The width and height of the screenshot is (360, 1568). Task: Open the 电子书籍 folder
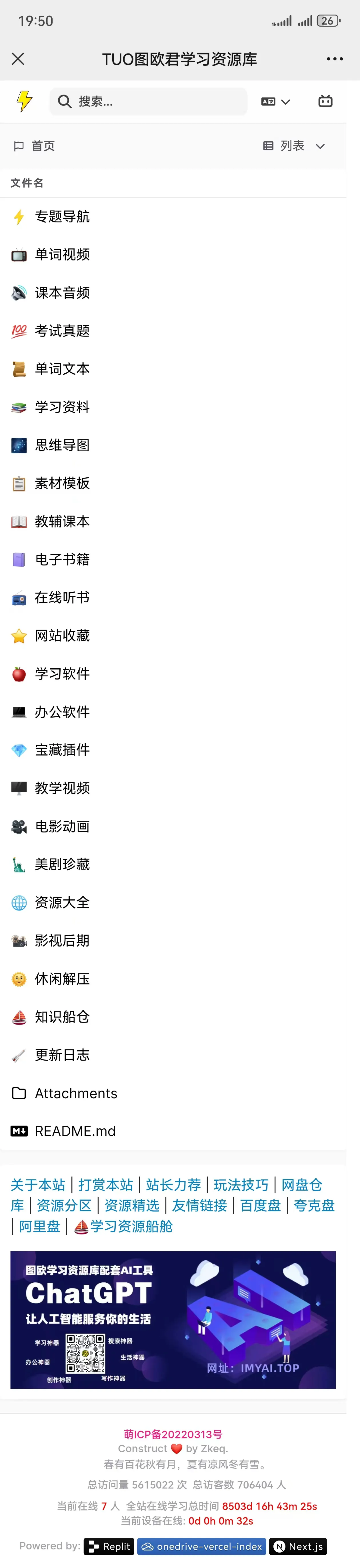tap(62, 559)
